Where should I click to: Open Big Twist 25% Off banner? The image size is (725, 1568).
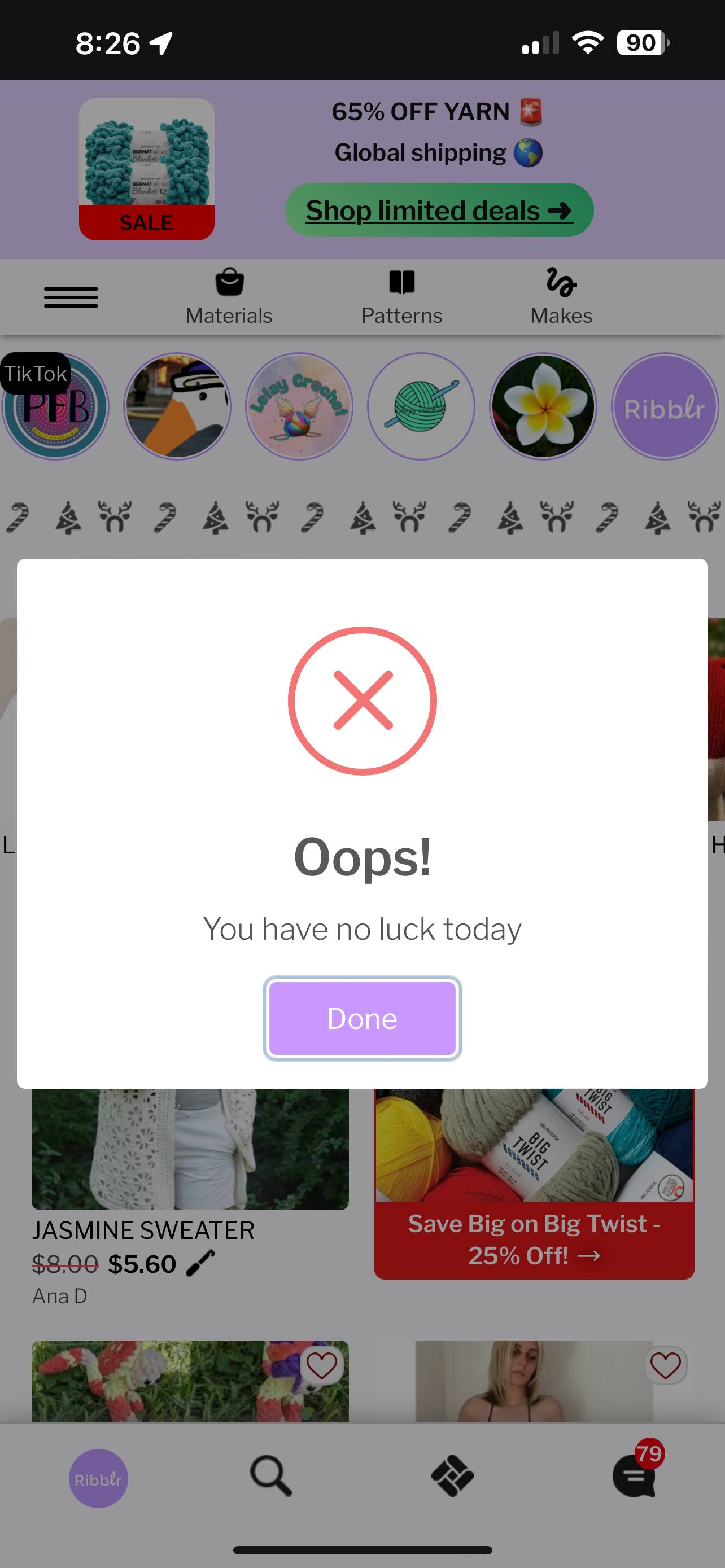point(534,1239)
